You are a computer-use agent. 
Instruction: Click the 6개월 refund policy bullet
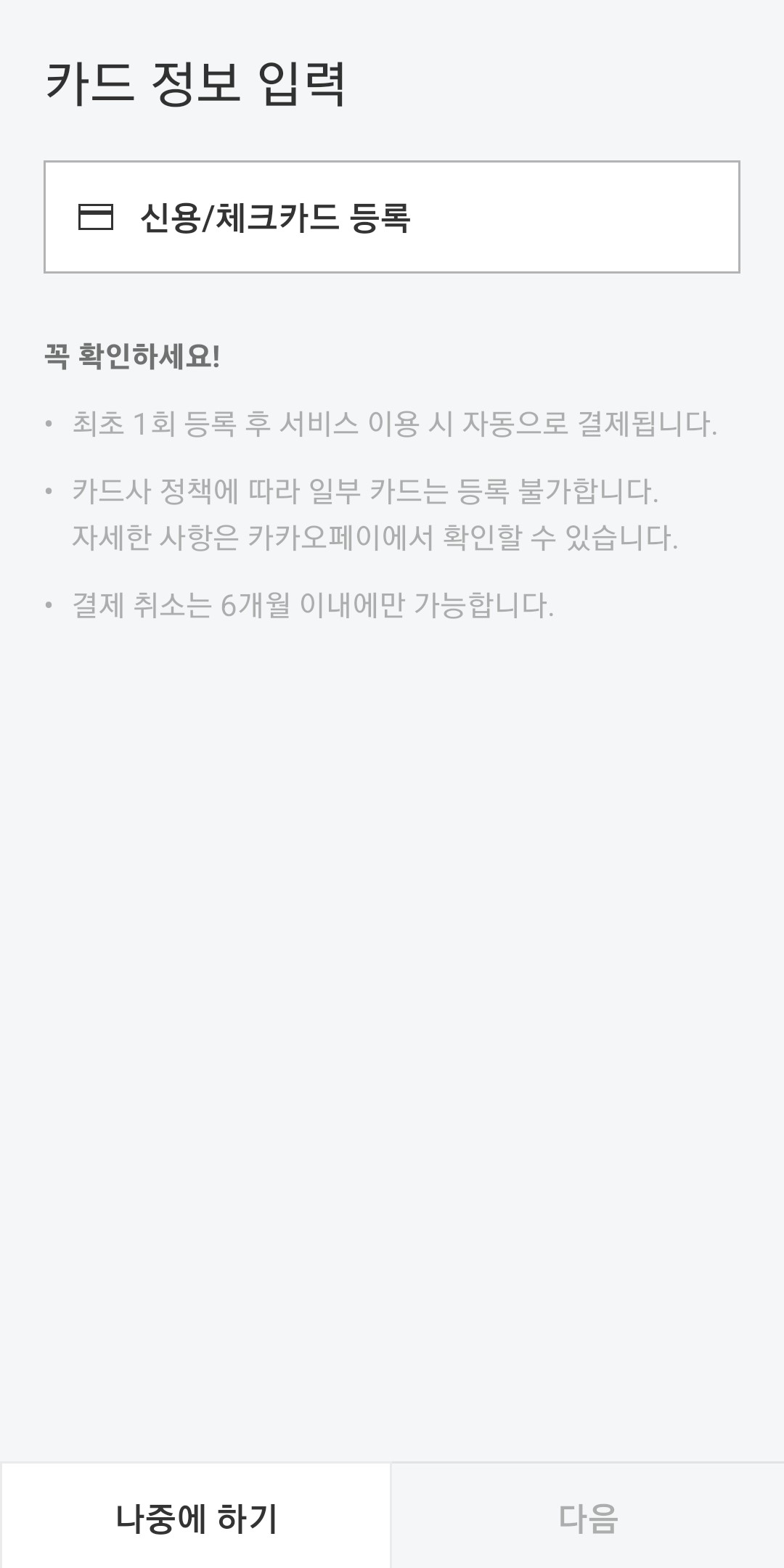312,603
